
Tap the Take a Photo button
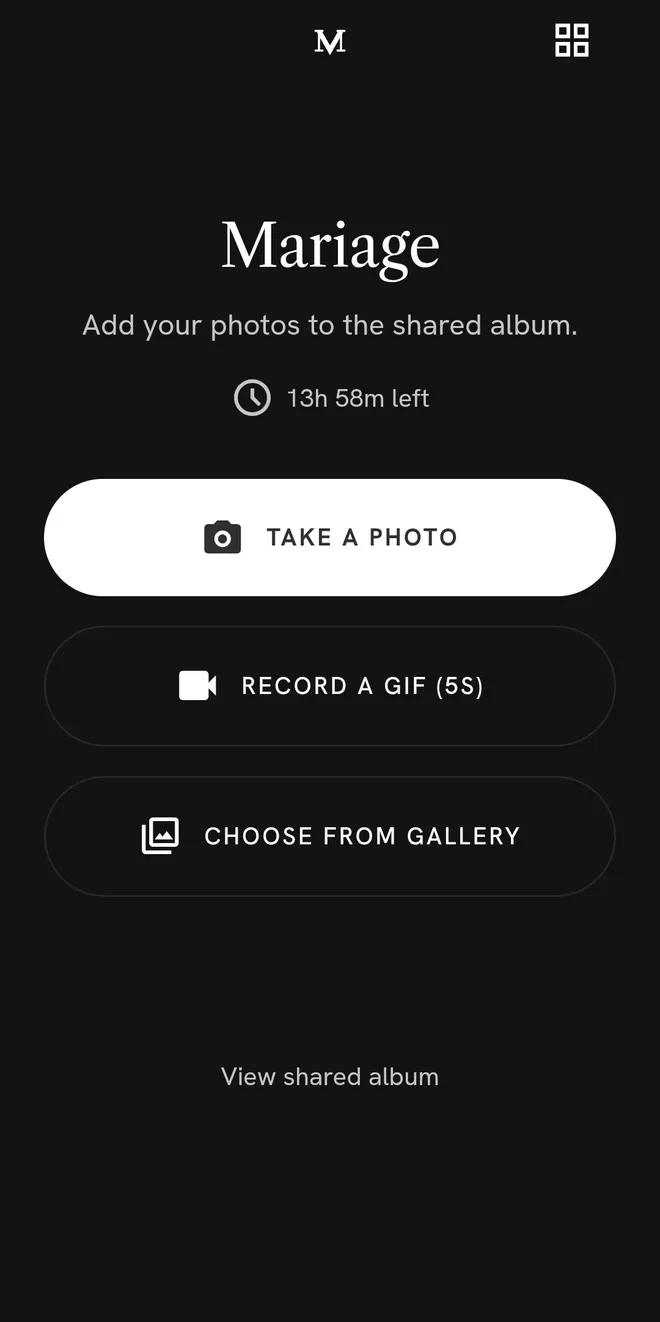point(330,537)
